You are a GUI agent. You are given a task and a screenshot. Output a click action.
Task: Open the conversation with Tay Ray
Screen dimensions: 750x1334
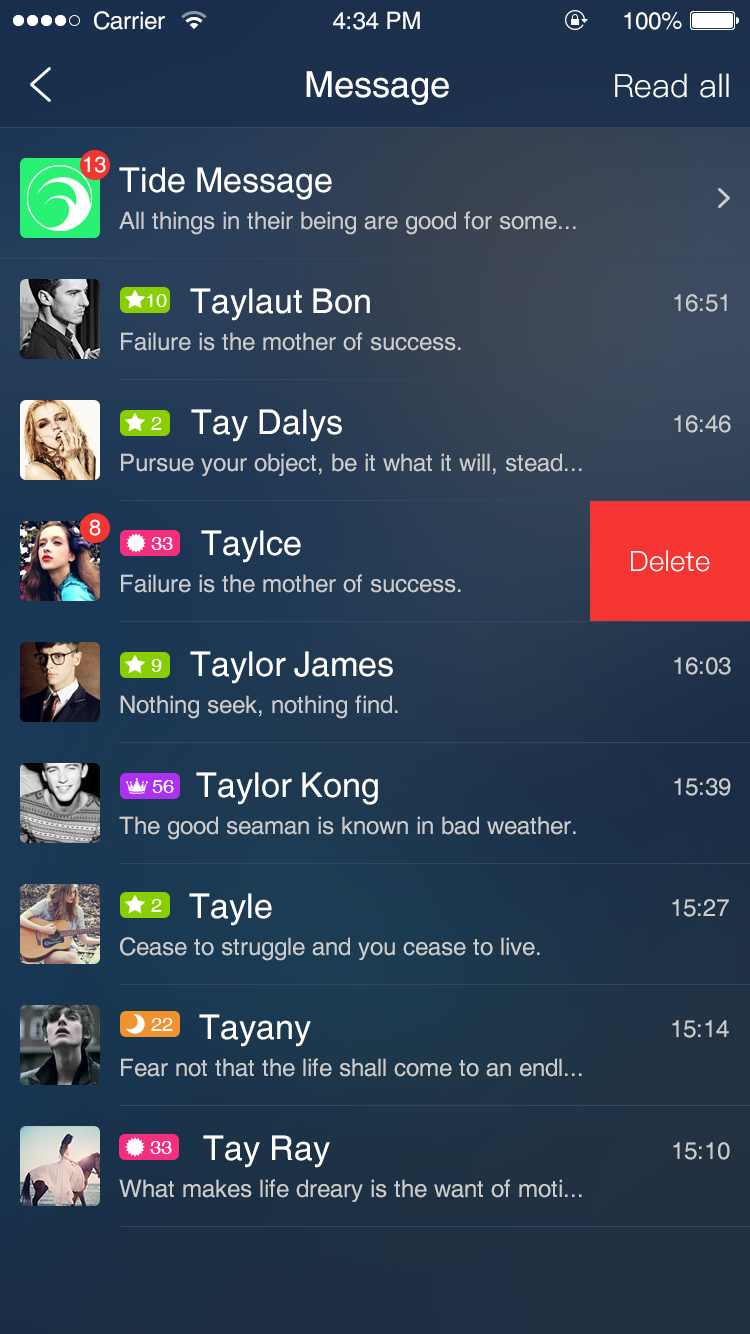[375, 1167]
